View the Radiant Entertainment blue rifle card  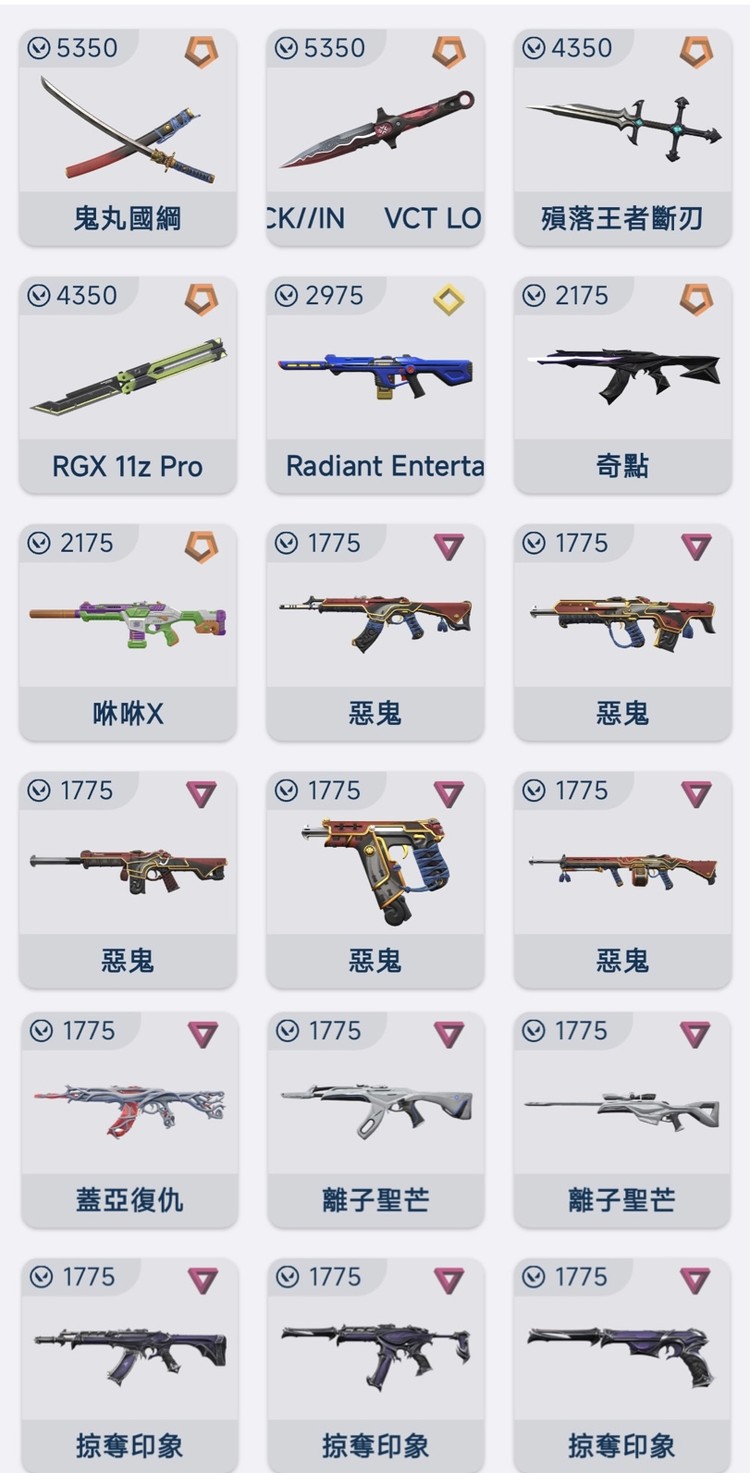click(375, 385)
